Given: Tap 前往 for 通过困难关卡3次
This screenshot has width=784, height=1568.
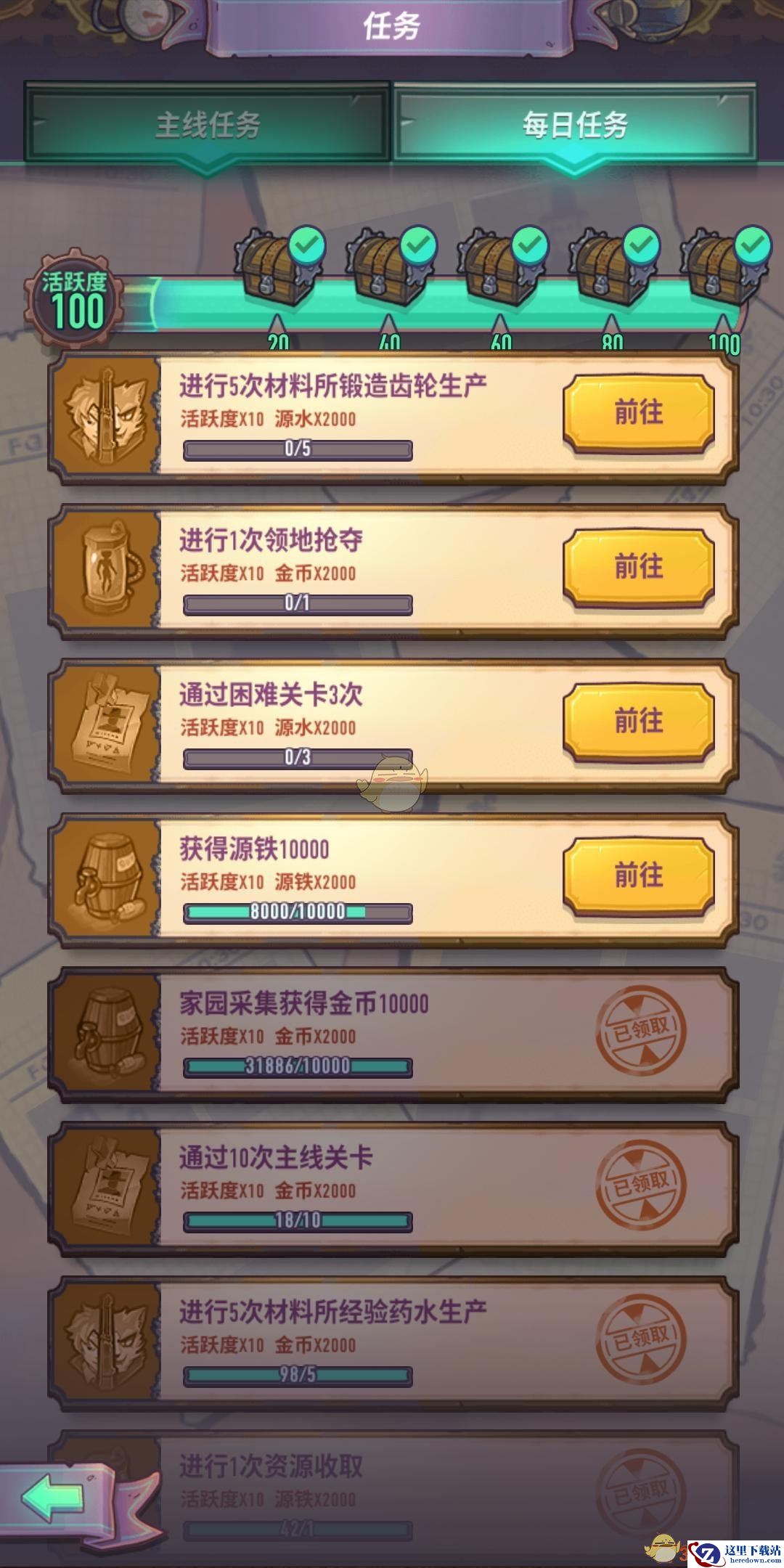Looking at the screenshot, I should click(x=639, y=722).
